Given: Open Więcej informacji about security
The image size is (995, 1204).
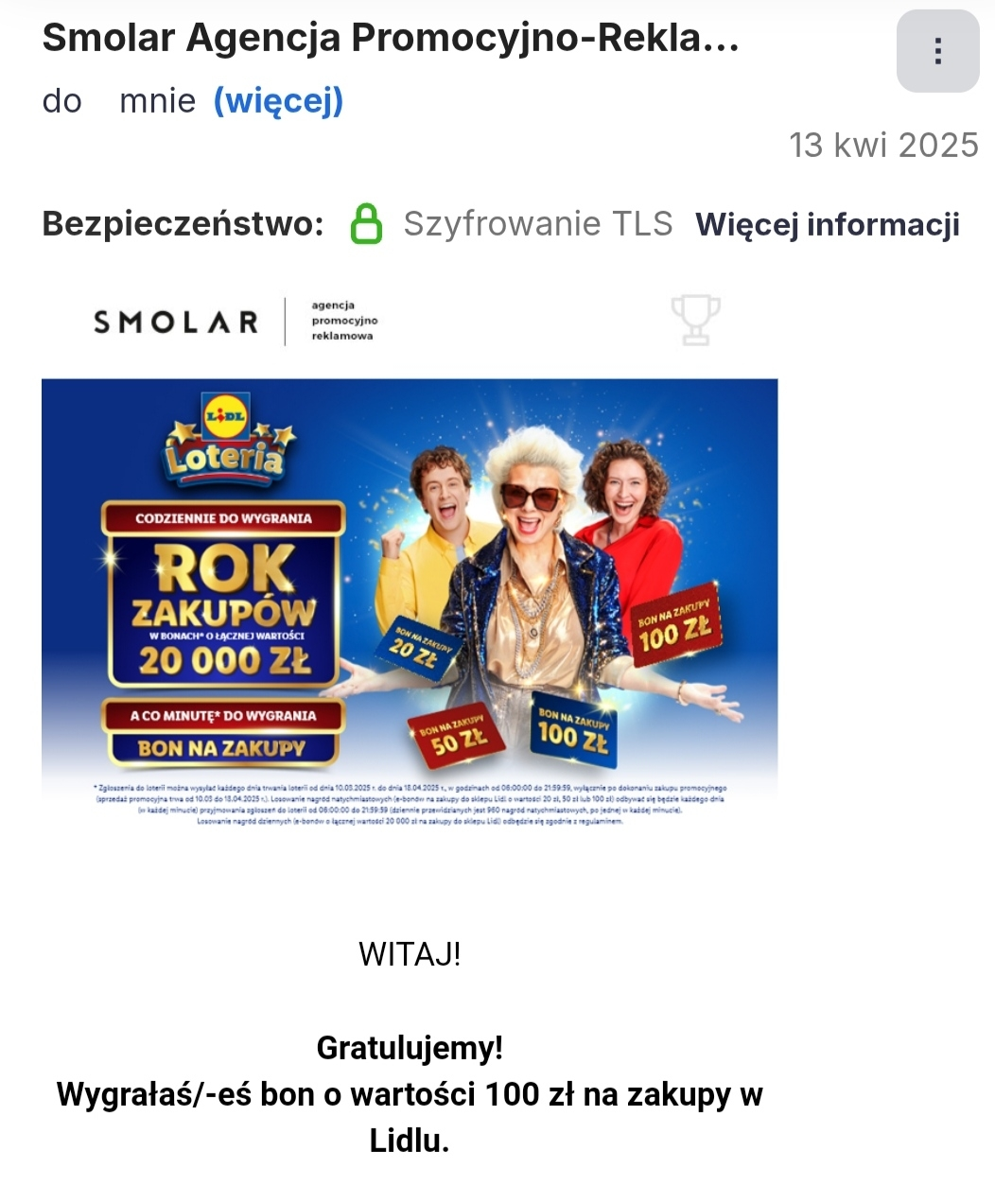Looking at the screenshot, I should 828,224.
